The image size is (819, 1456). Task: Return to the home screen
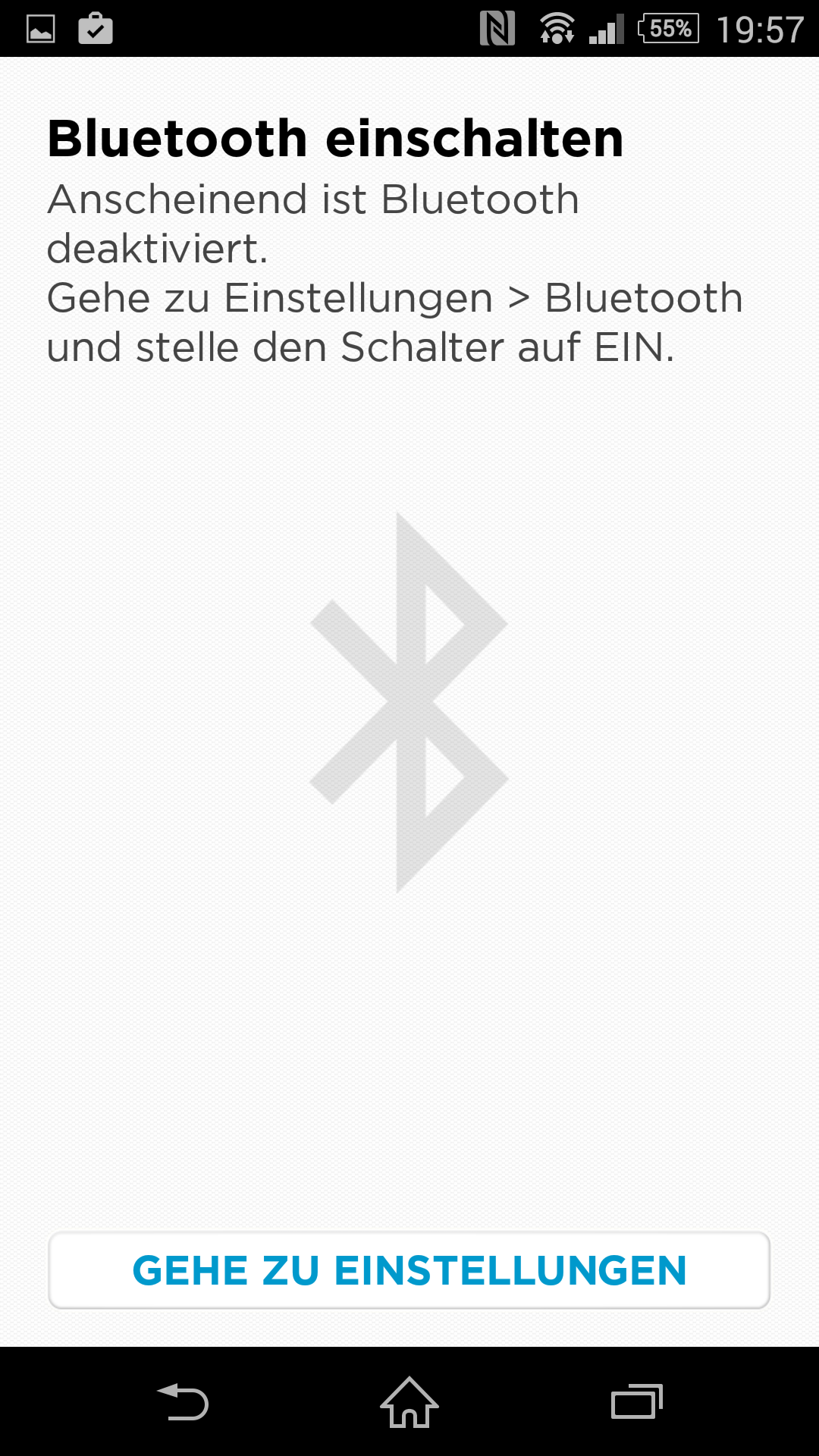tap(409, 1402)
